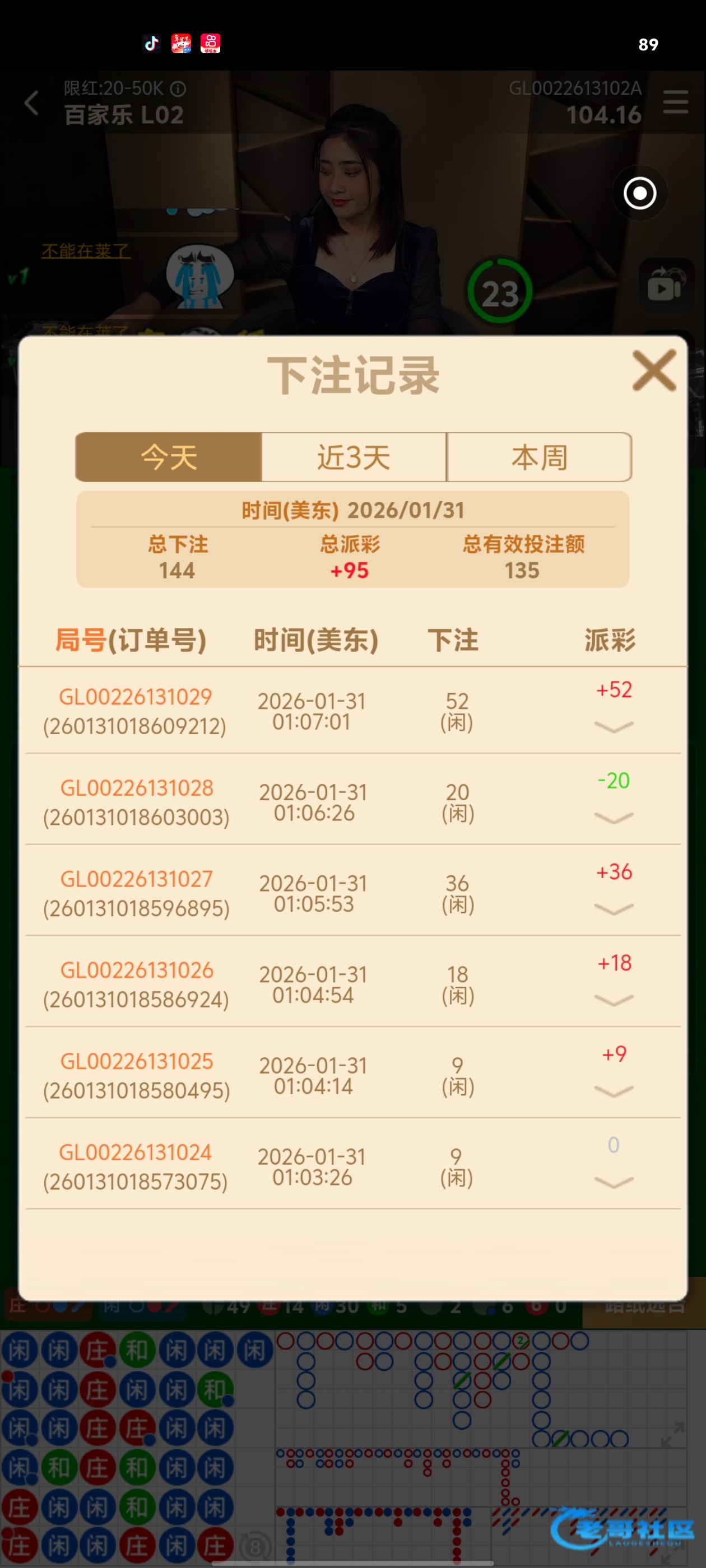Switch to the 近3天 tab

click(x=354, y=457)
